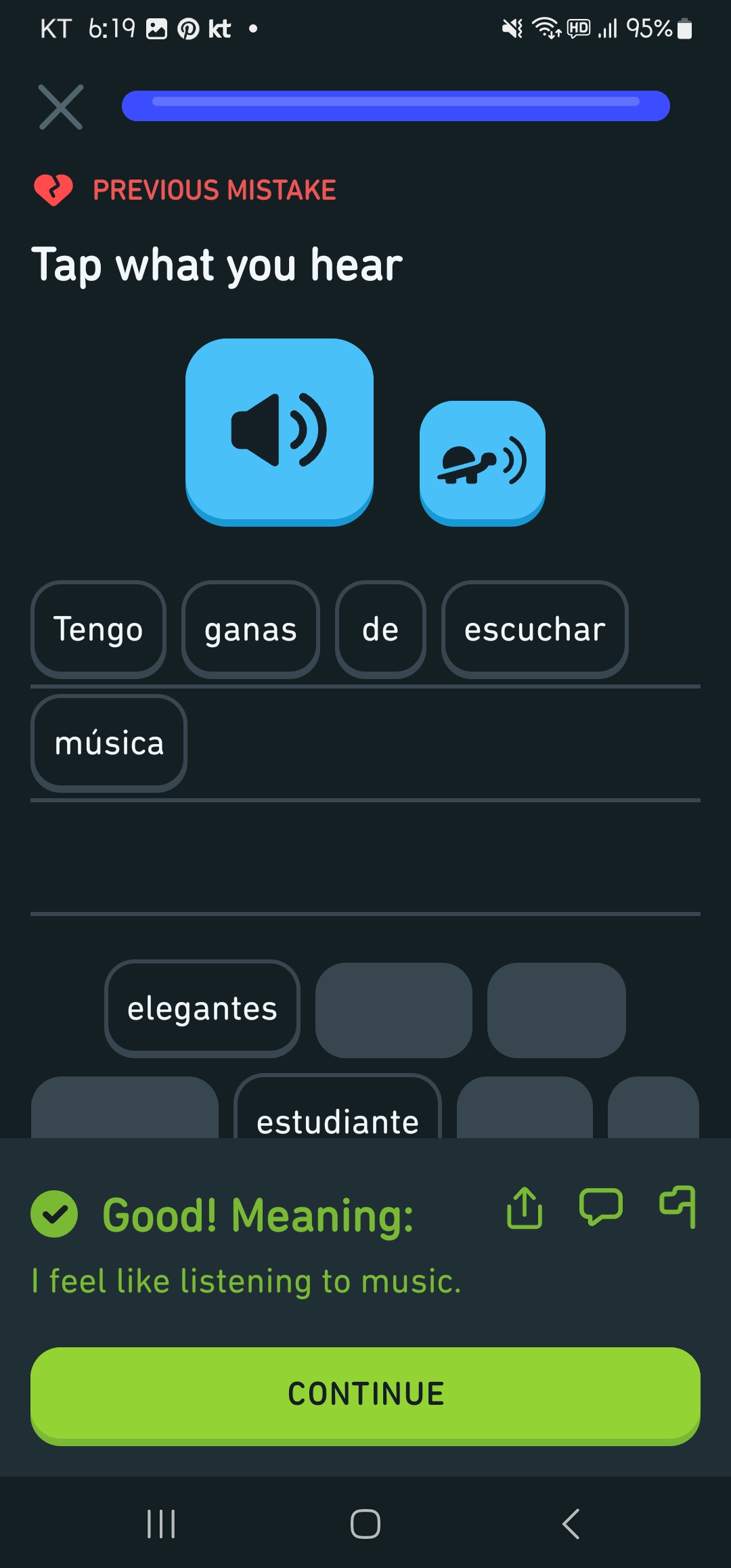Play the slow turtle audio

tap(483, 463)
